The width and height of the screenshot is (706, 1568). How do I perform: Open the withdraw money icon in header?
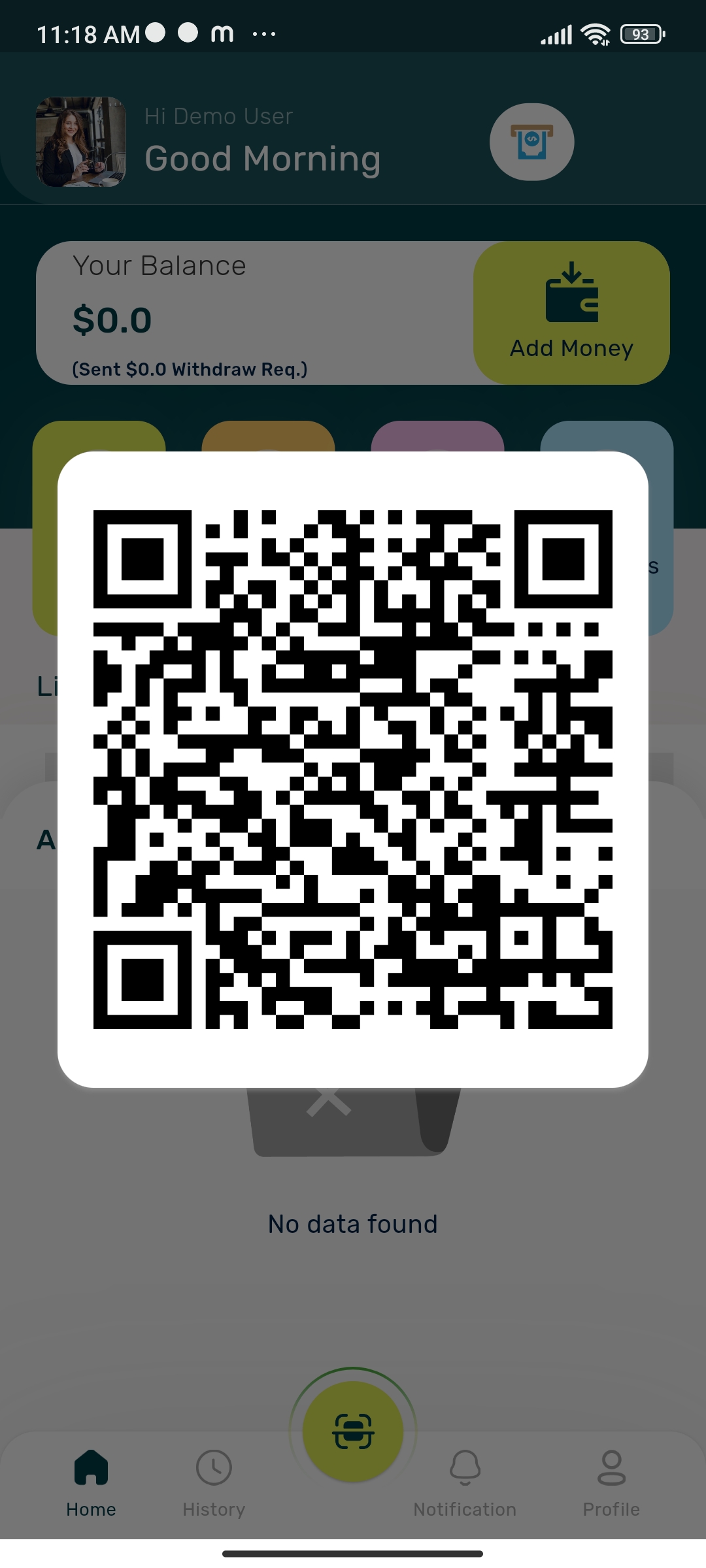click(x=531, y=142)
